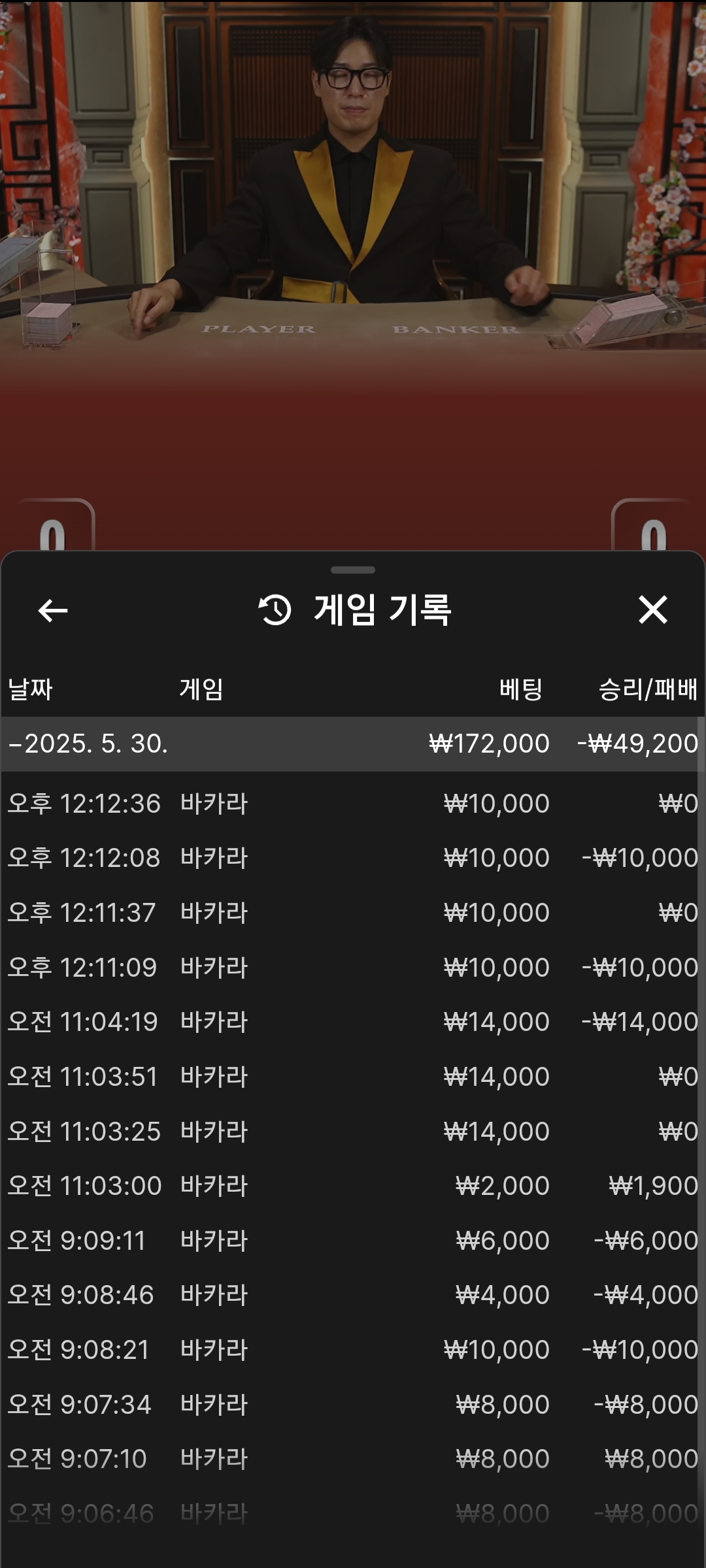Screen dimensions: 706x1568
Task: Go back with the left arrow
Action: 53,611
